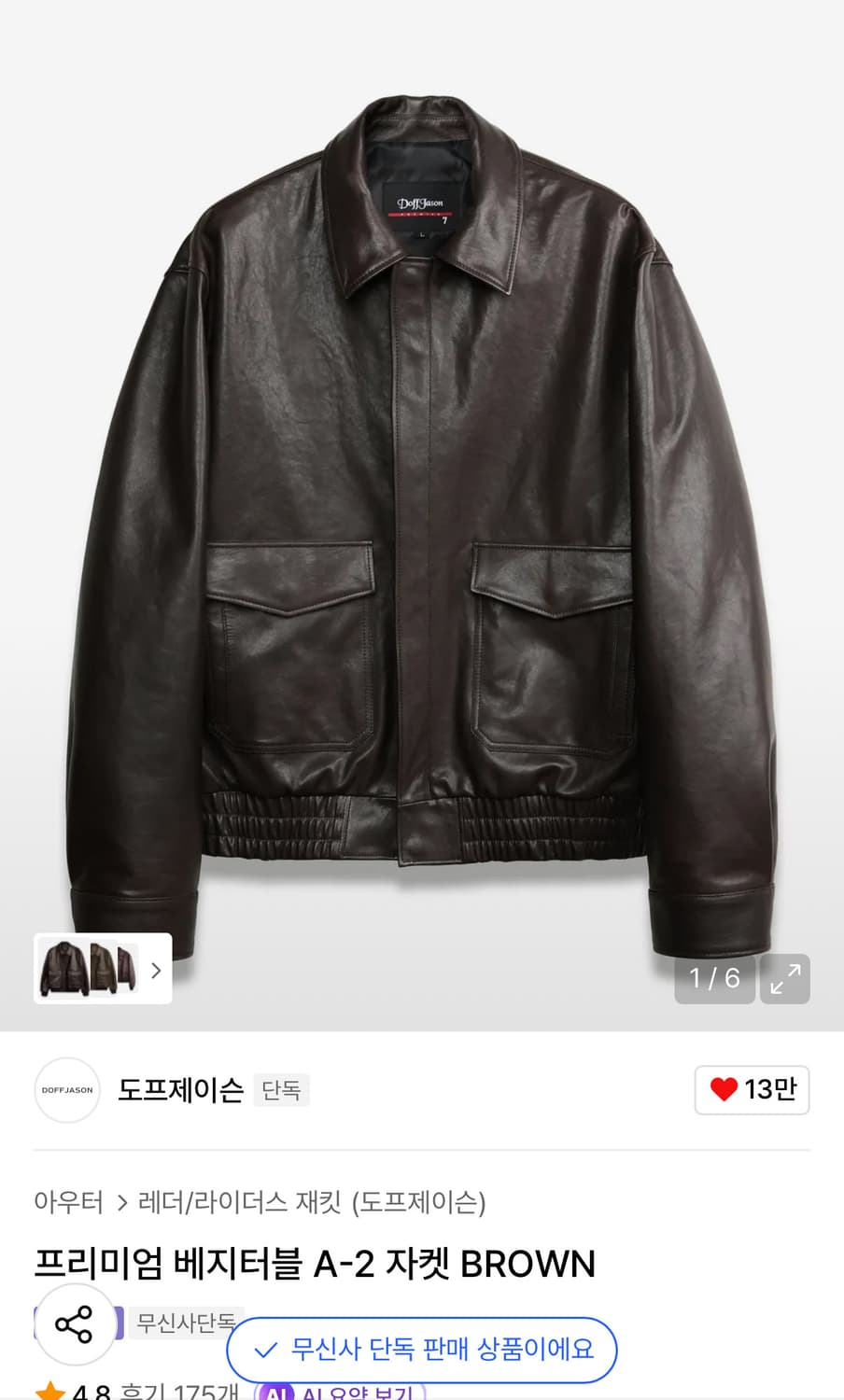Open the 아우터 breadcrumb category

[68, 1203]
